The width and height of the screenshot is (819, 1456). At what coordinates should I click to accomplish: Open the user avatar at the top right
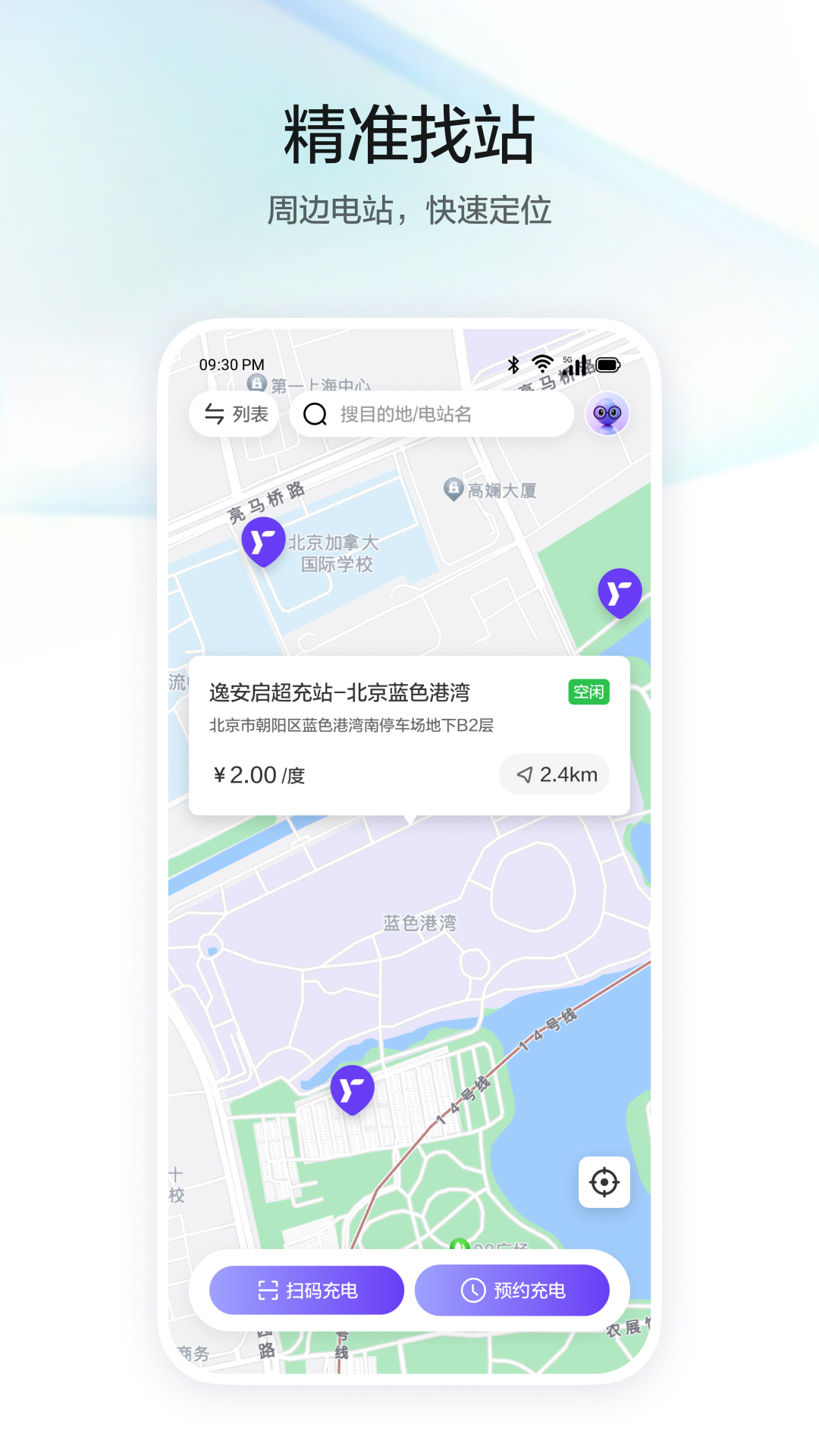(606, 414)
